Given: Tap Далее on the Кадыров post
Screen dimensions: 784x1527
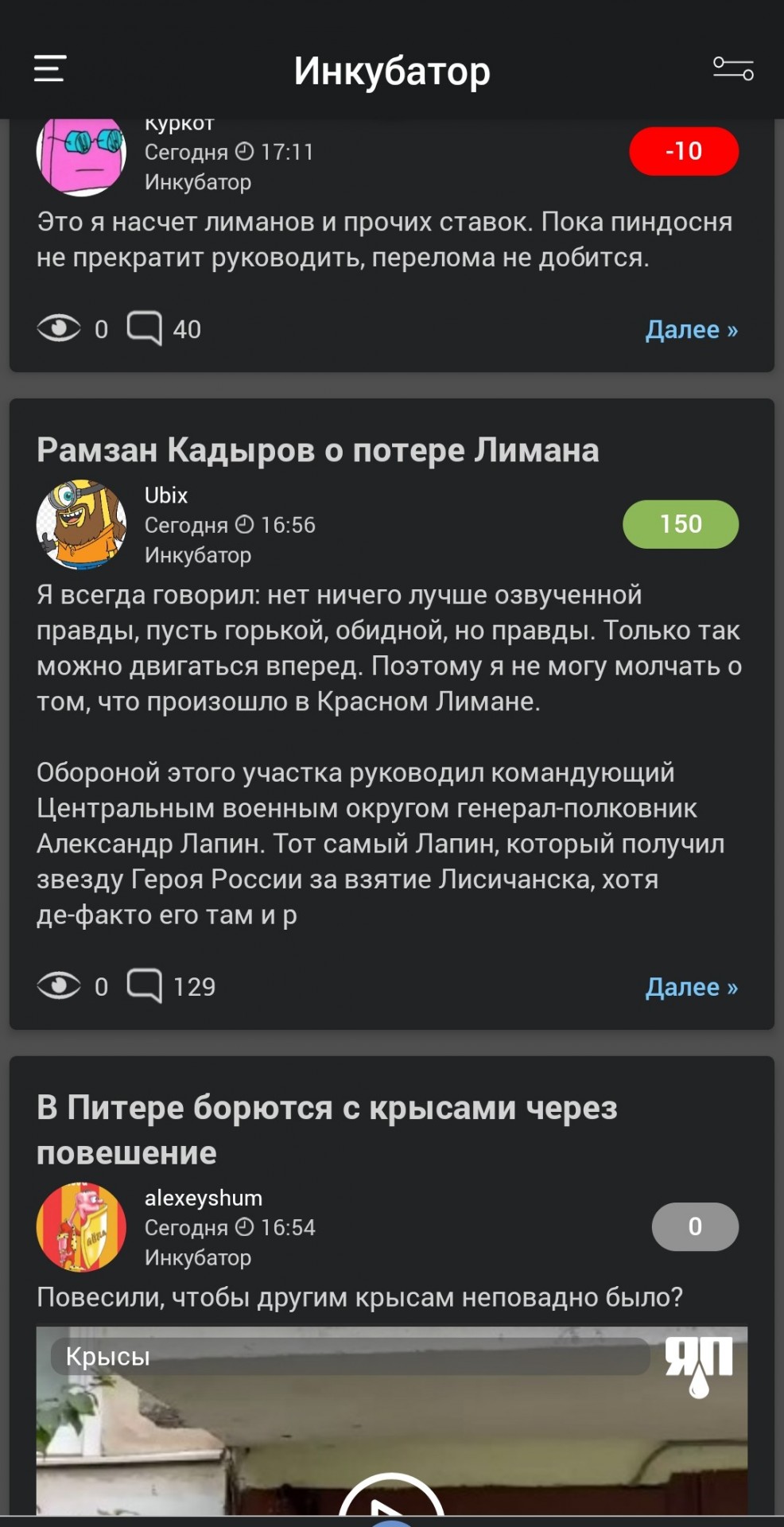Looking at the screenshot, I should tap(692, 987).
